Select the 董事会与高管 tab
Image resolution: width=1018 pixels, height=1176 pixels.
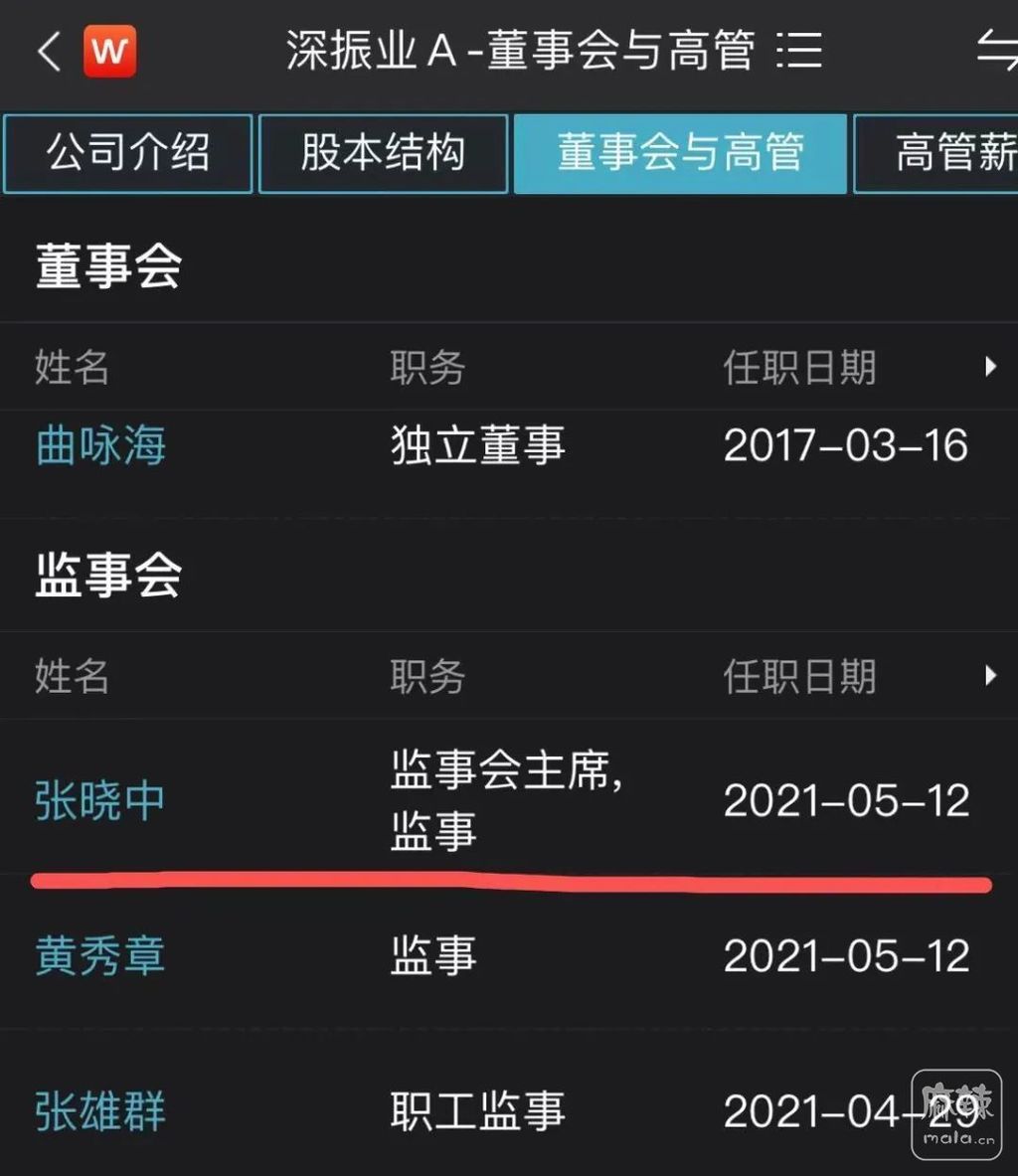[x=680, y=153]
